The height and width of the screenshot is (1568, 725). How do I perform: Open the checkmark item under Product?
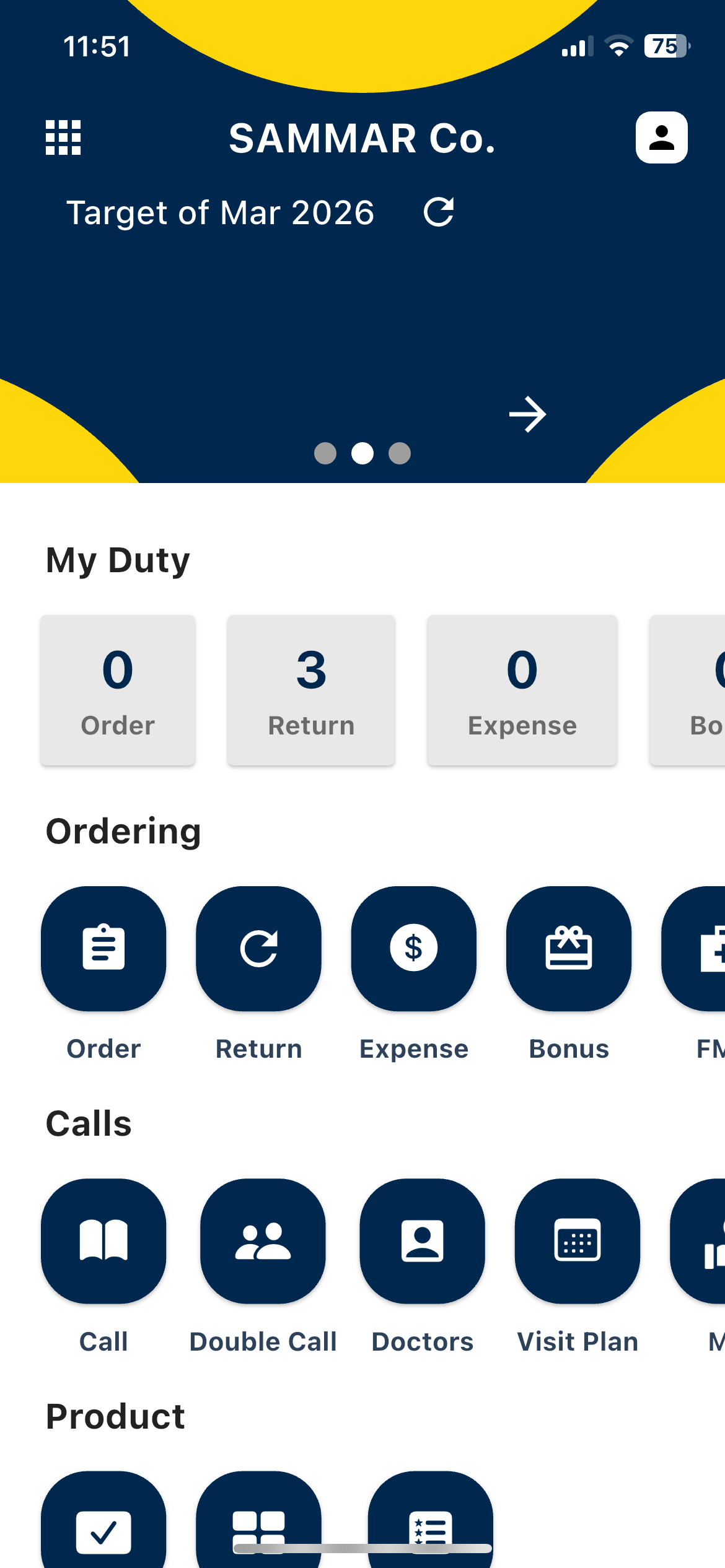(103, 1525)
